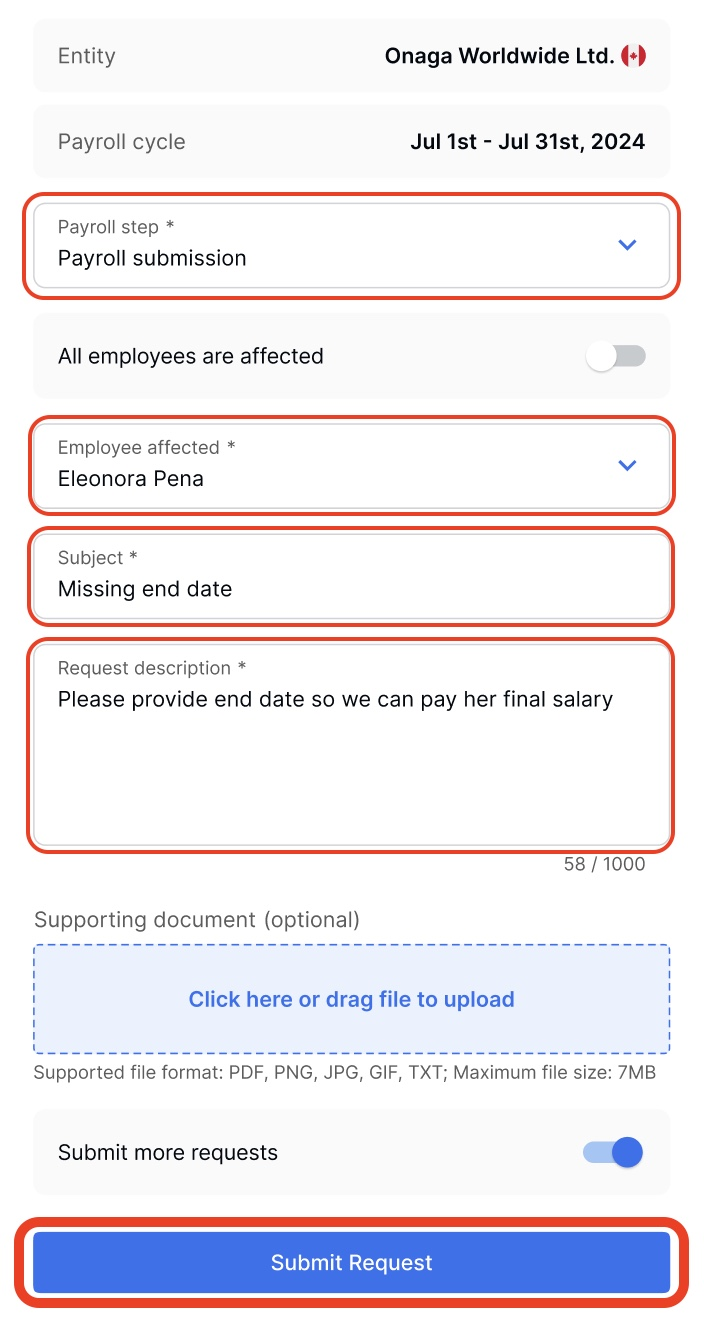The image size is (704, 1338).
Task: Click here to upload a supporting document
Action: pos(351,999)
